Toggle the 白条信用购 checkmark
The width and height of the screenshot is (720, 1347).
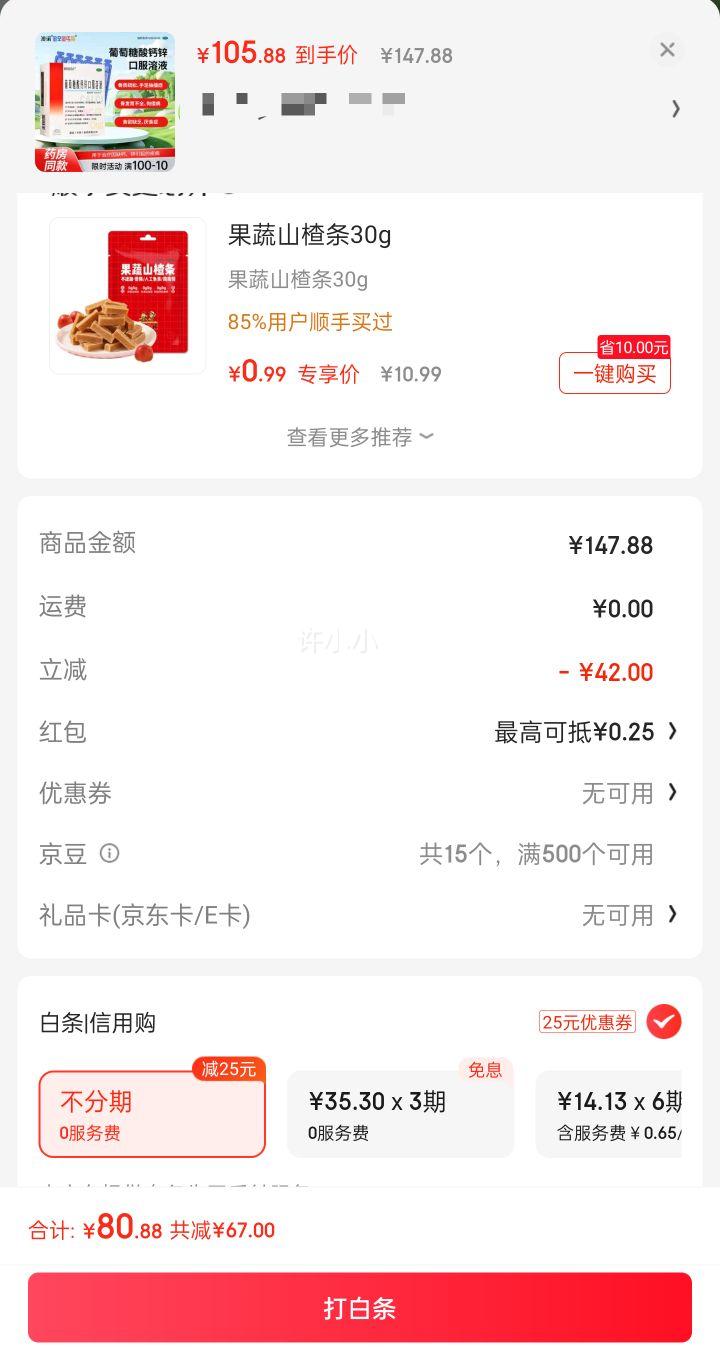tap(663, 1022)
